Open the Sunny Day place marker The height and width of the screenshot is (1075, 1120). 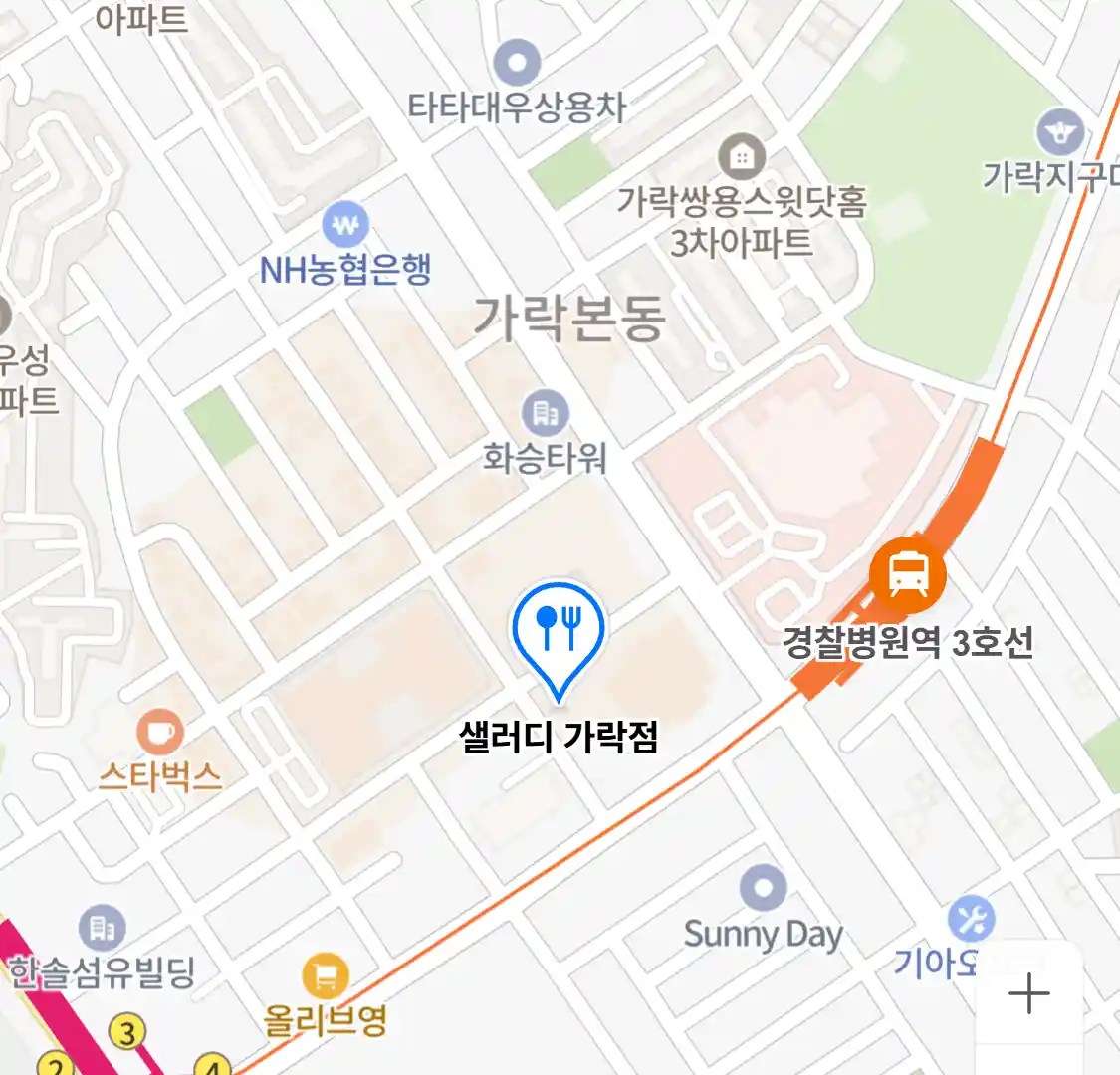pos(763,889)
